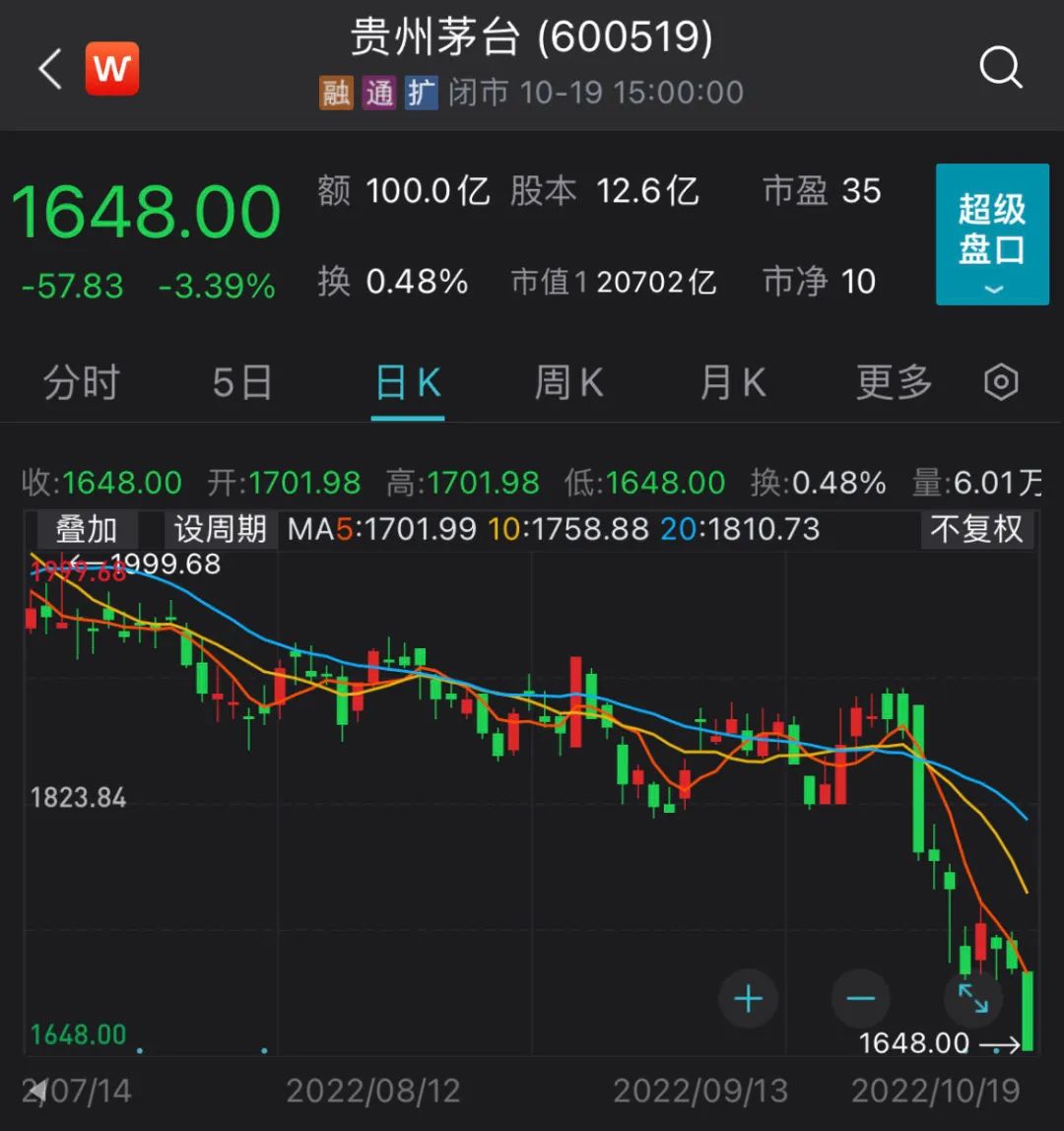Expand the 超级盘口 panel
1064x1131 pixels.
pyautogui.click(x=992, y=234)
